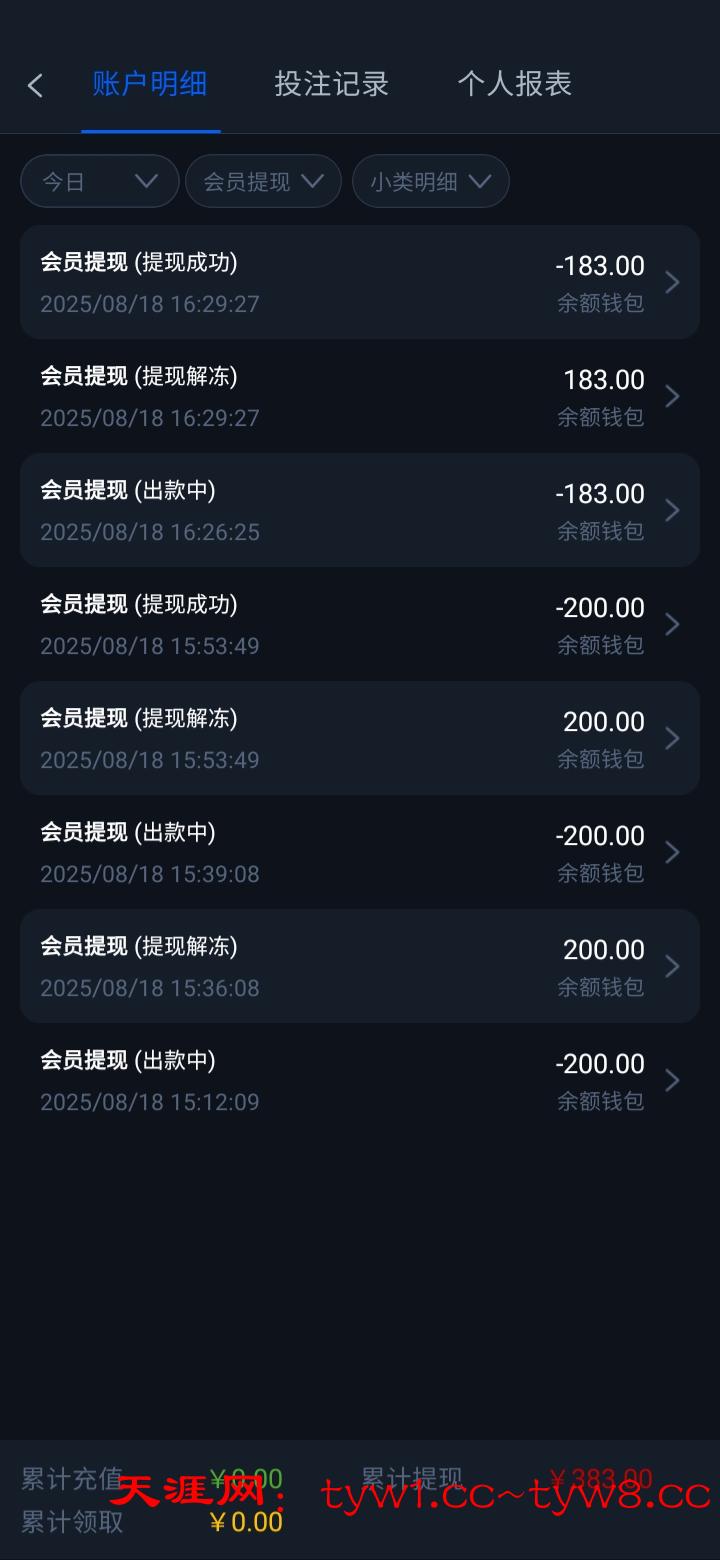Image resolution: width=720 pixels, height=1560 pixels.
Task: Switch to the 个人报表 tab
Action: (x=514, y=84)
